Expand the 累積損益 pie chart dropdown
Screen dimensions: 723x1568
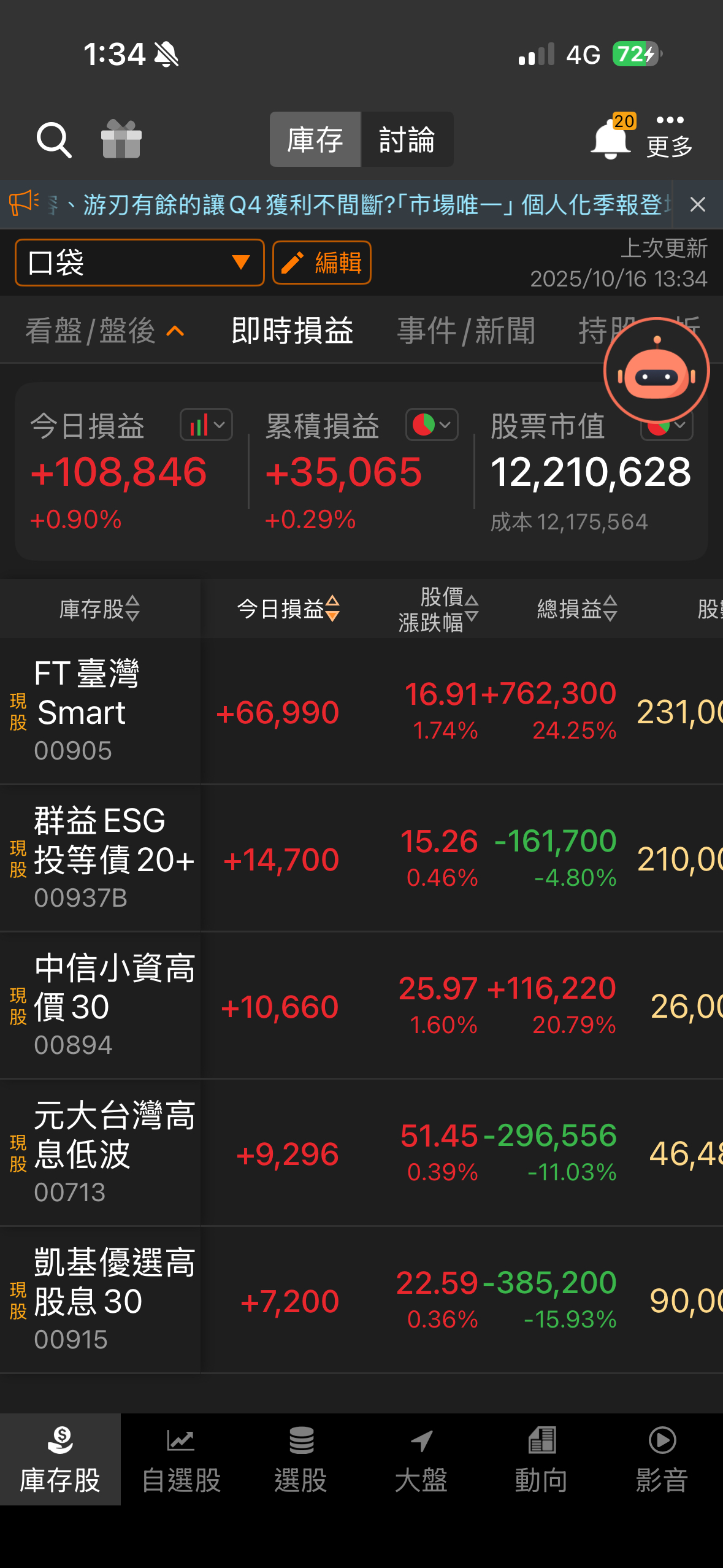click(432, 425)
